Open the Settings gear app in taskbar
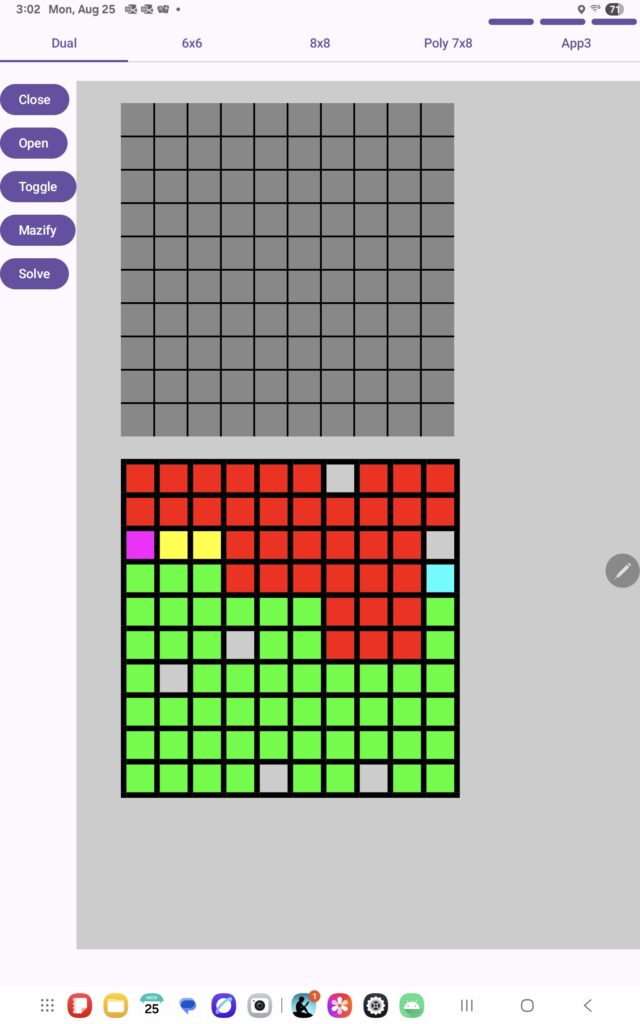Image resolution: width=640 pixels, height=1024 pixels. [x=375, y=1005]
